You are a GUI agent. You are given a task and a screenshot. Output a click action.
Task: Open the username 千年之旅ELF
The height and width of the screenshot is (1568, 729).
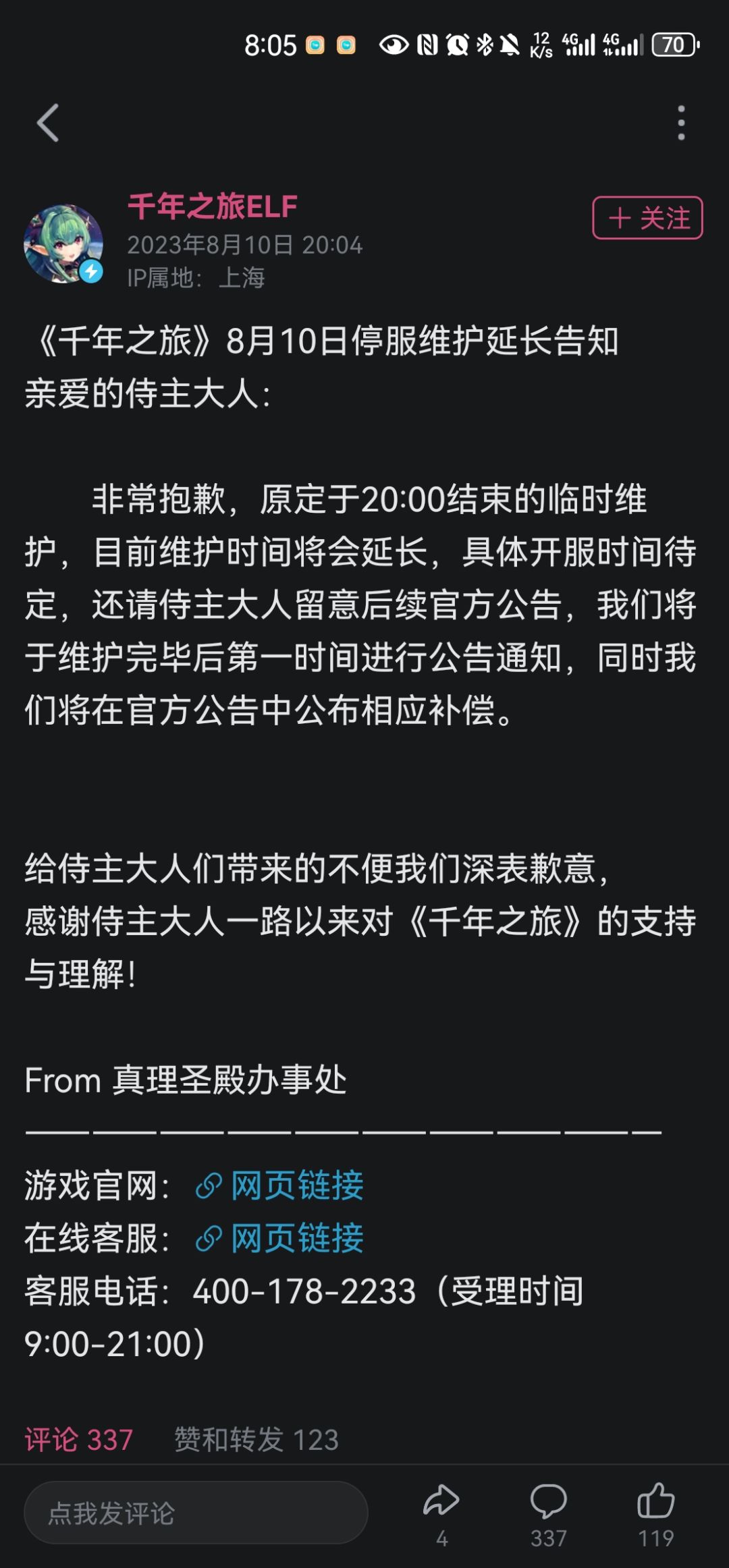[213, 206]
